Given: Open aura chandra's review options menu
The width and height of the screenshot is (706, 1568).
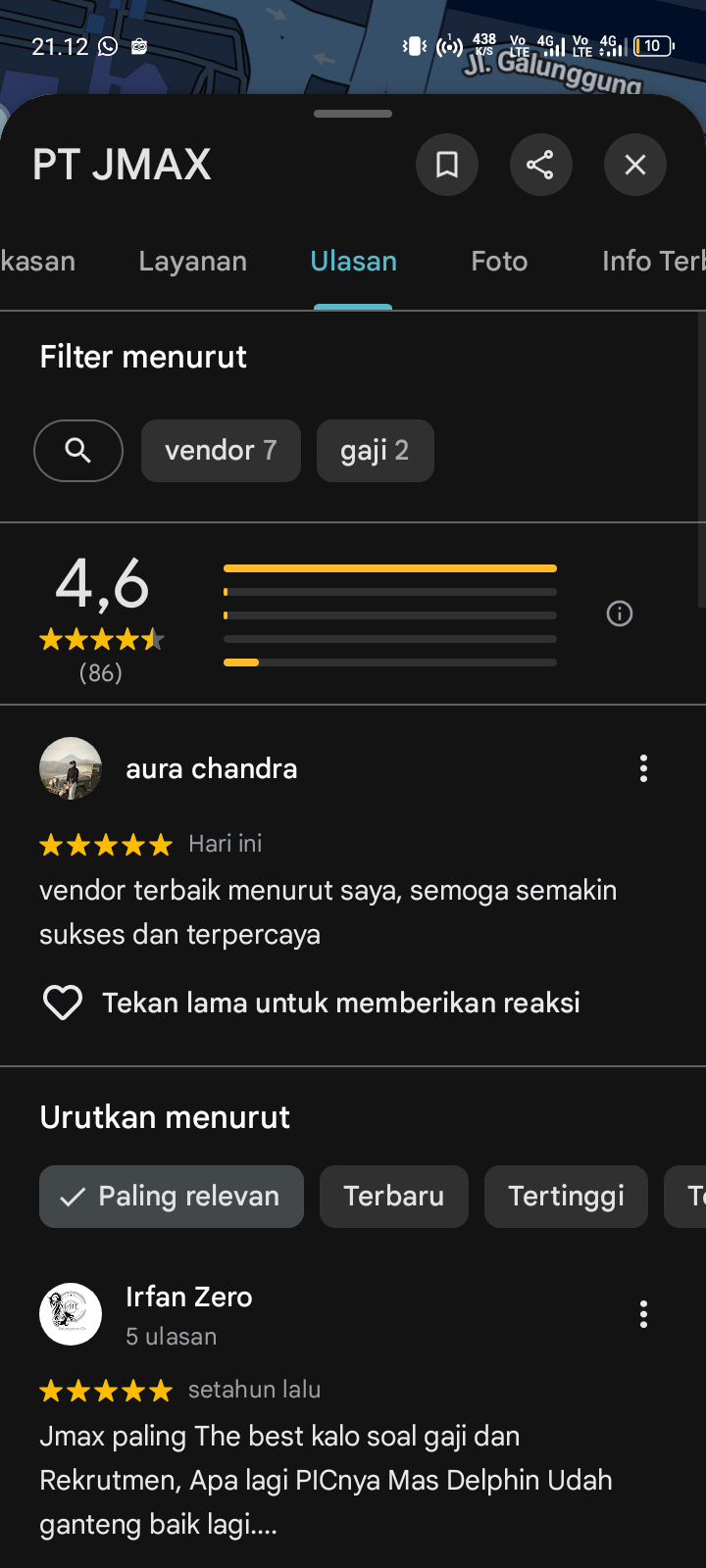Looking at the screenshot, I should point(643,768).
